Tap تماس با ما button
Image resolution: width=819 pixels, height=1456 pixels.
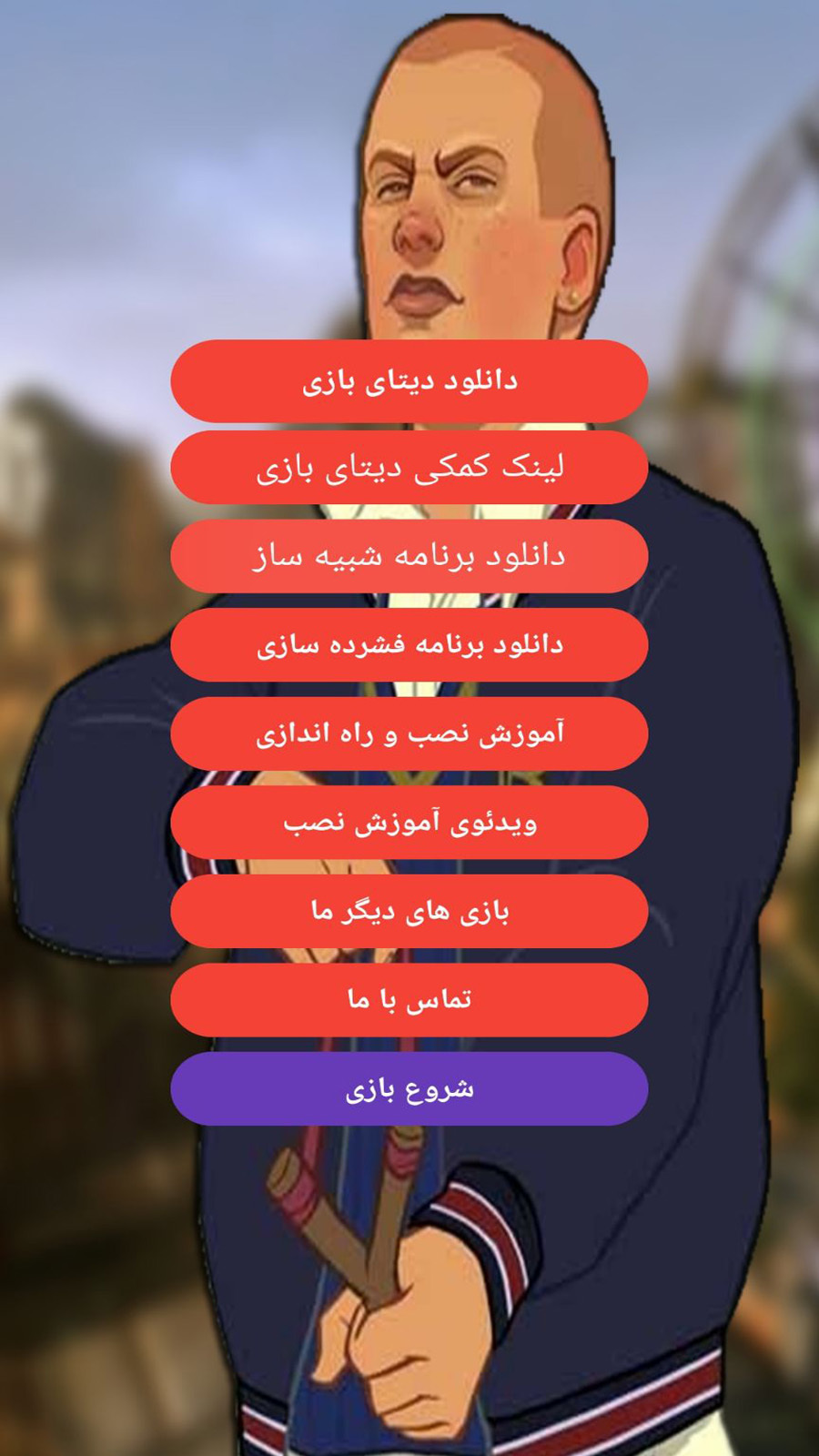pyautogui.click(x=409, y=999)
